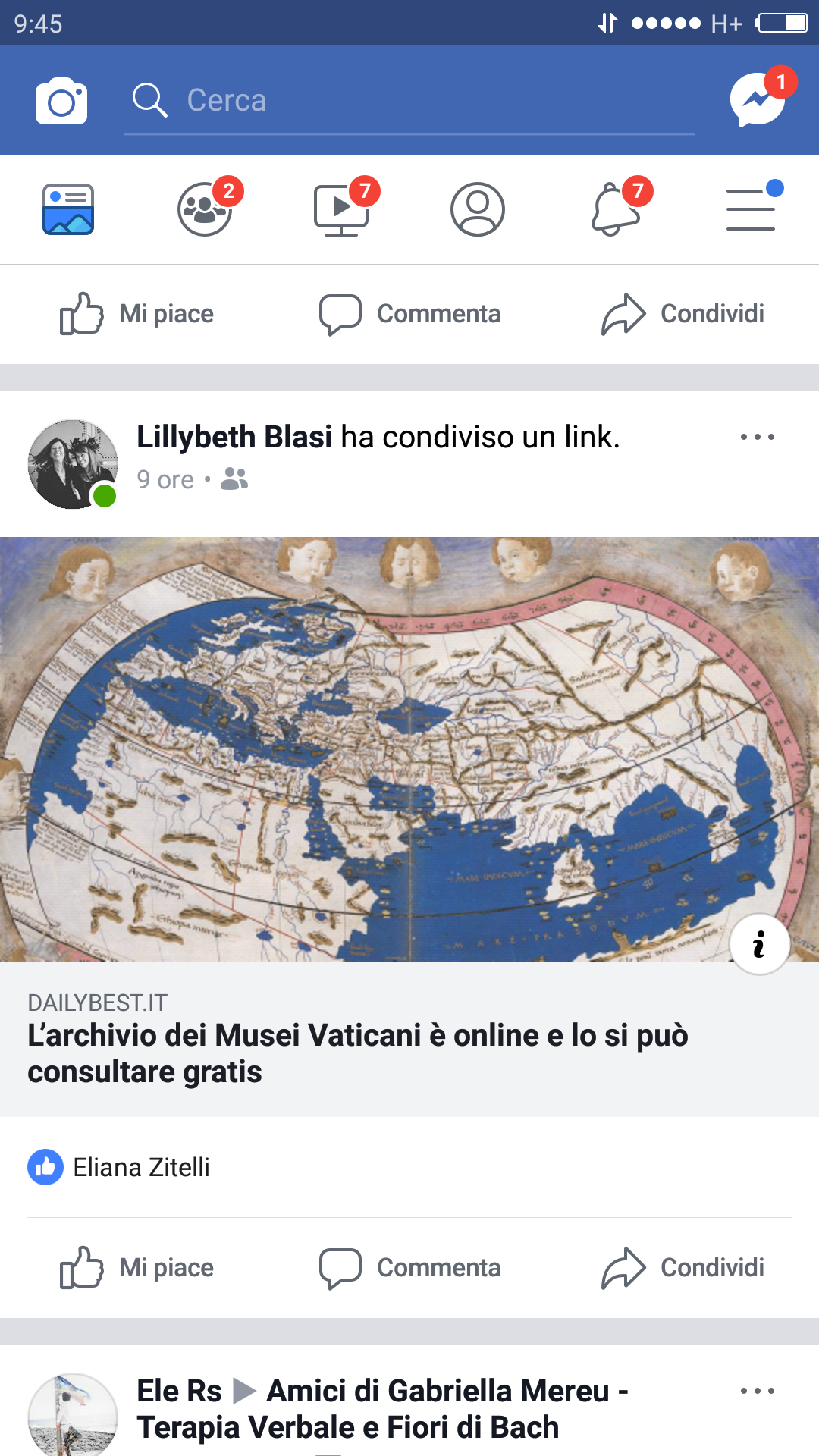View Ele Rs's profile picture

73,1415
